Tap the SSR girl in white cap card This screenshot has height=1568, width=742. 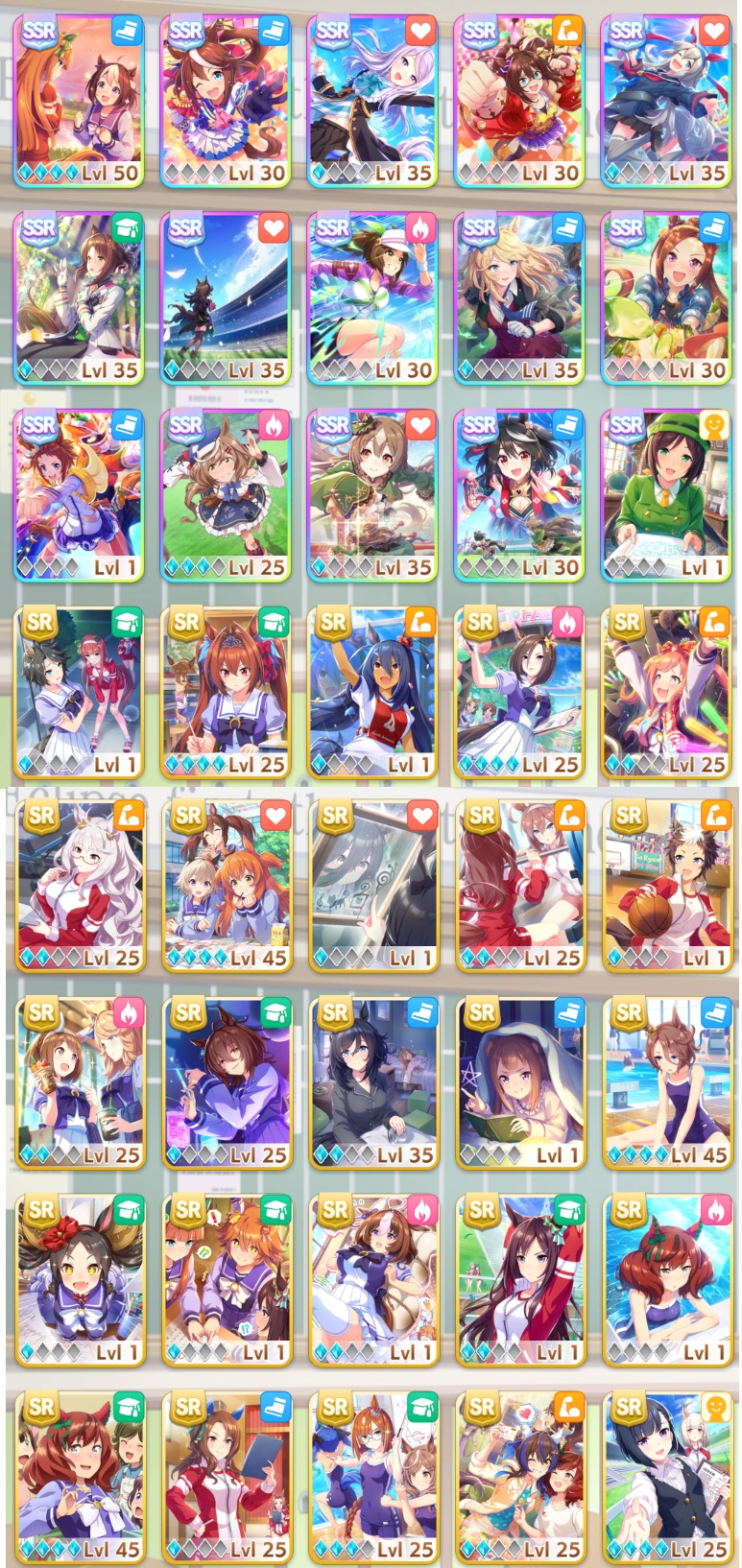[x=372, y=298]
